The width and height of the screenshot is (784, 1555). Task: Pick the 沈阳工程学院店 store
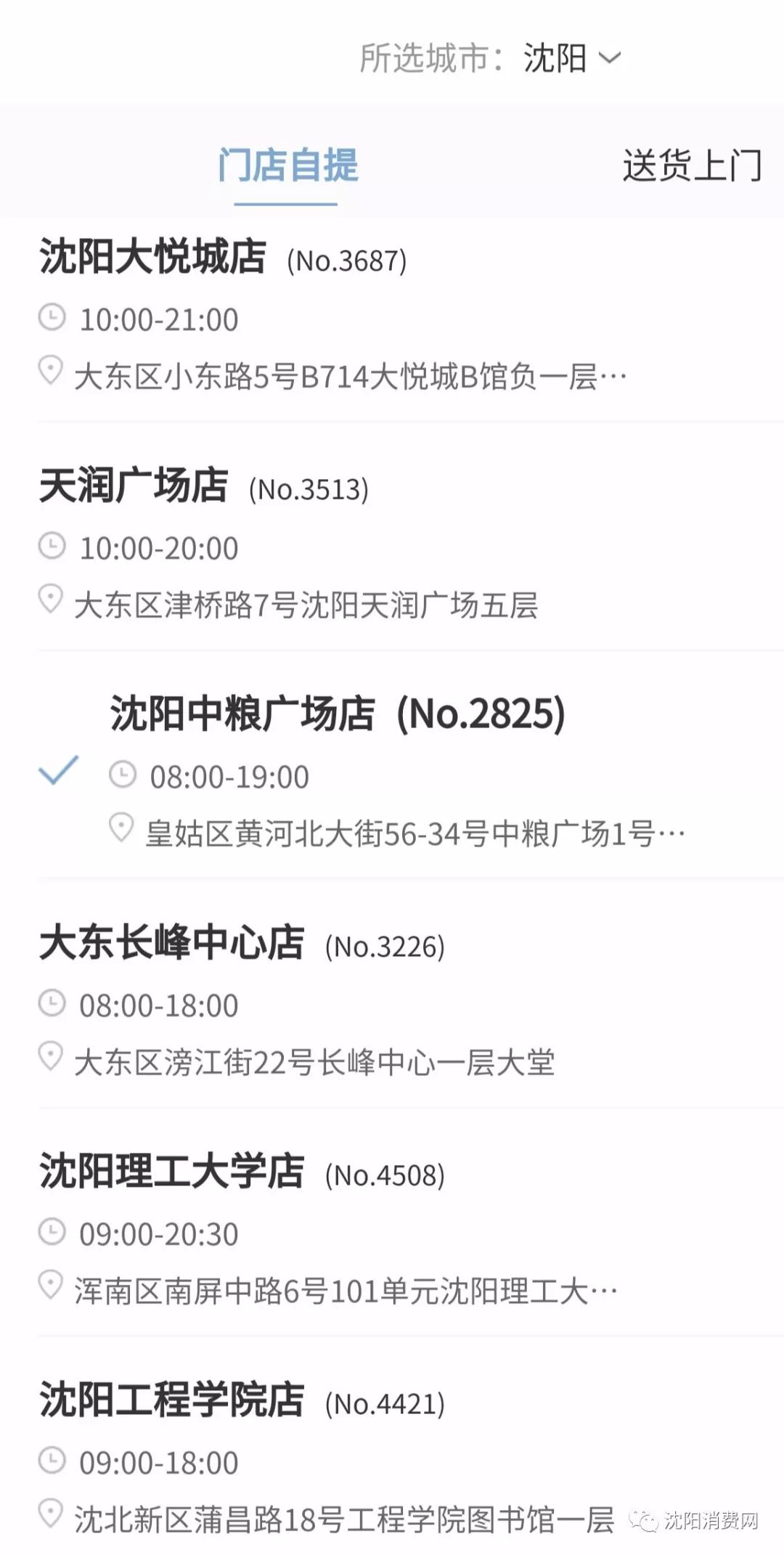point(171,1400)
